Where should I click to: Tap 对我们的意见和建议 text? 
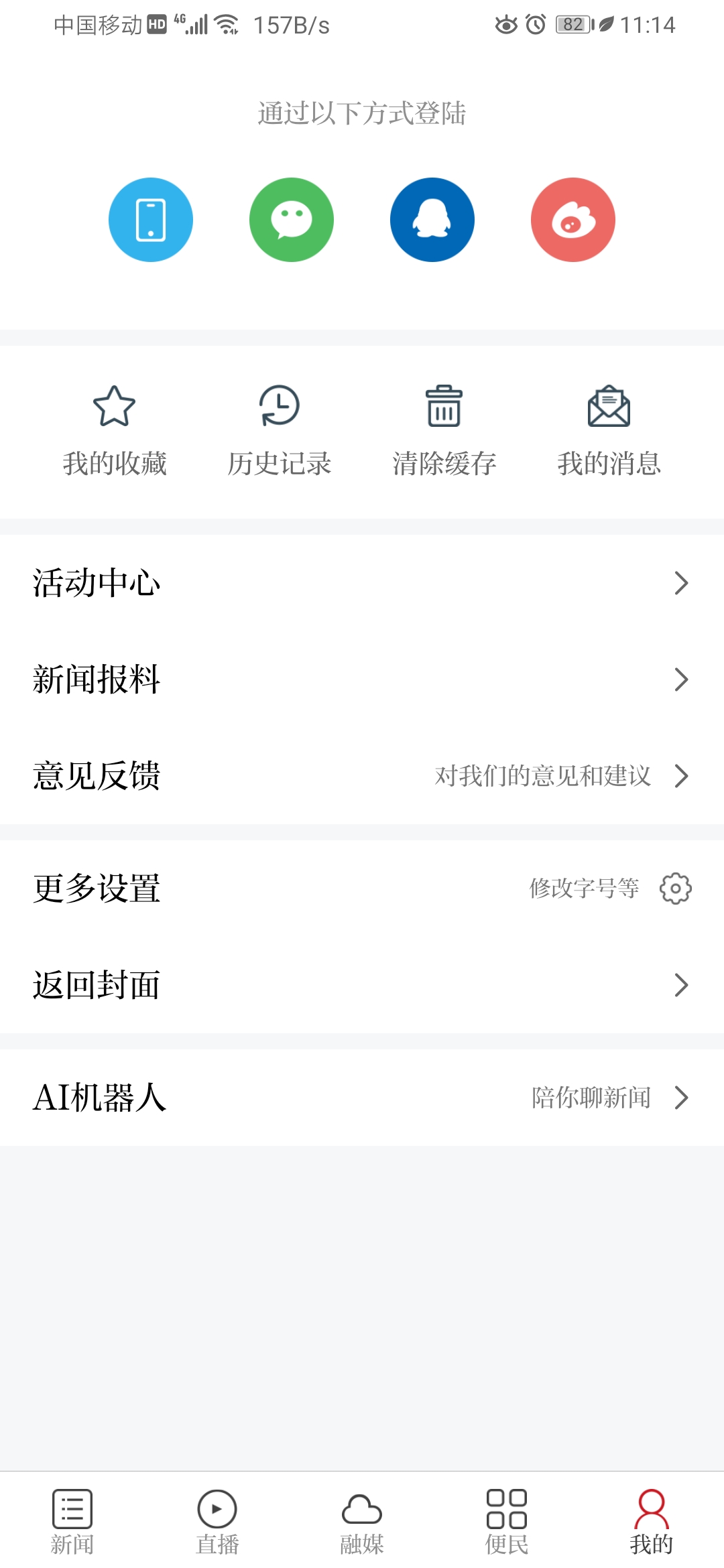pos(544,777)
